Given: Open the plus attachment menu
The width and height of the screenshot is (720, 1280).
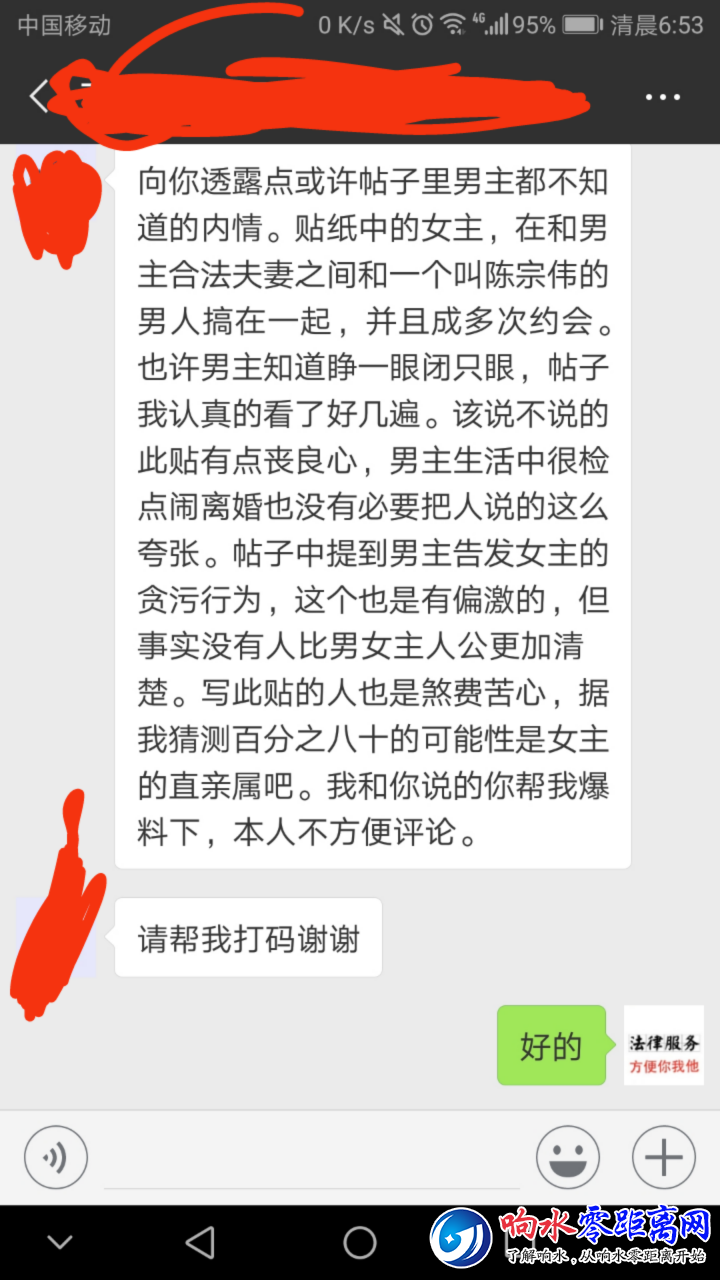Looking at the screenshot, I should [663, 1158].
